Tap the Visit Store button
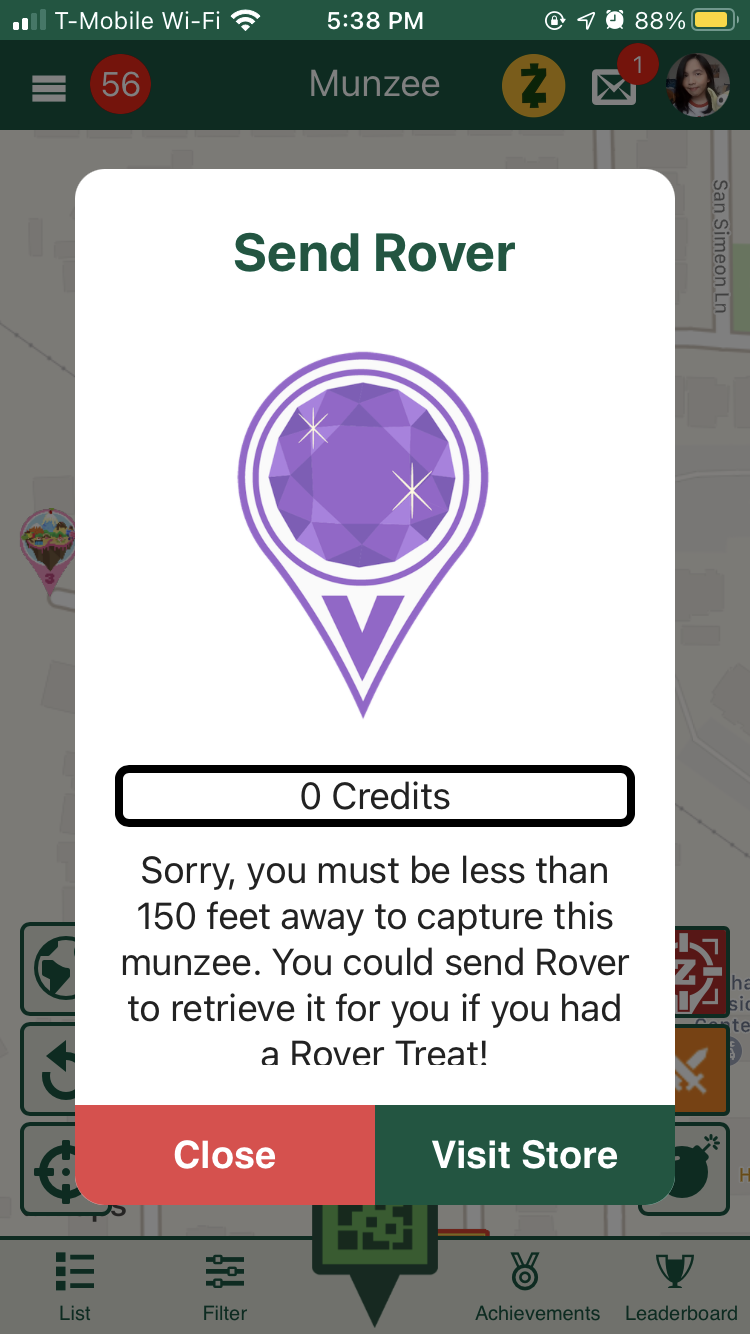Viewport: 750px width, 1334px height. click(524, 1154)
